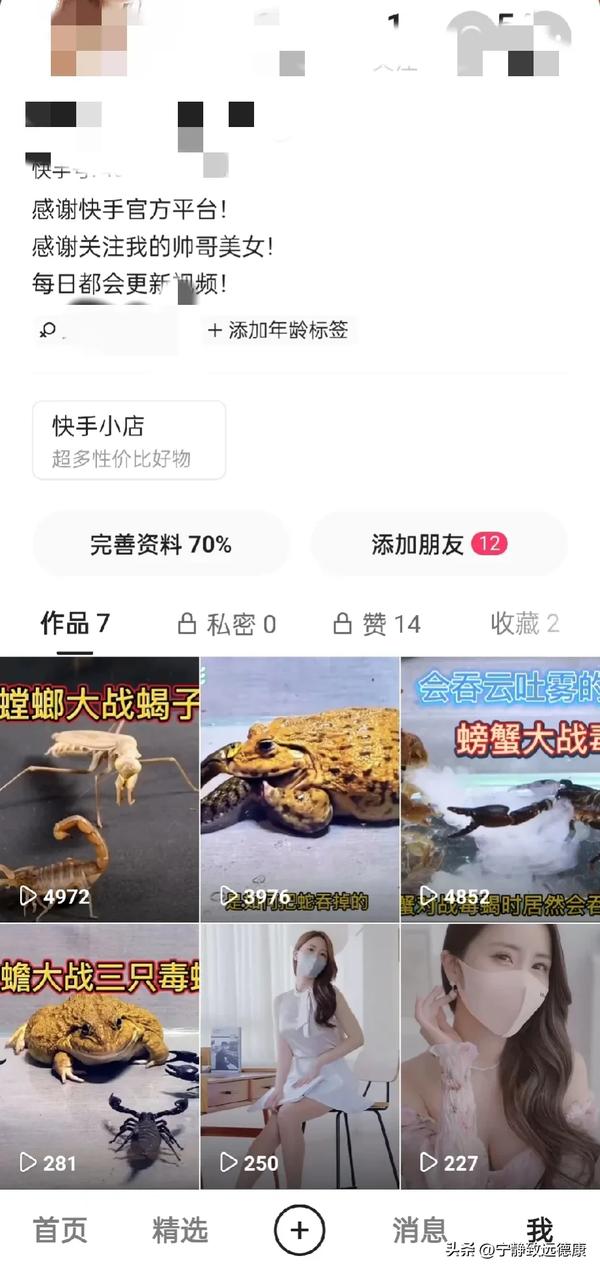The image size is (600, 1271).
Task: Play the mantis vs scorpion video
Action: pos(99,789)
